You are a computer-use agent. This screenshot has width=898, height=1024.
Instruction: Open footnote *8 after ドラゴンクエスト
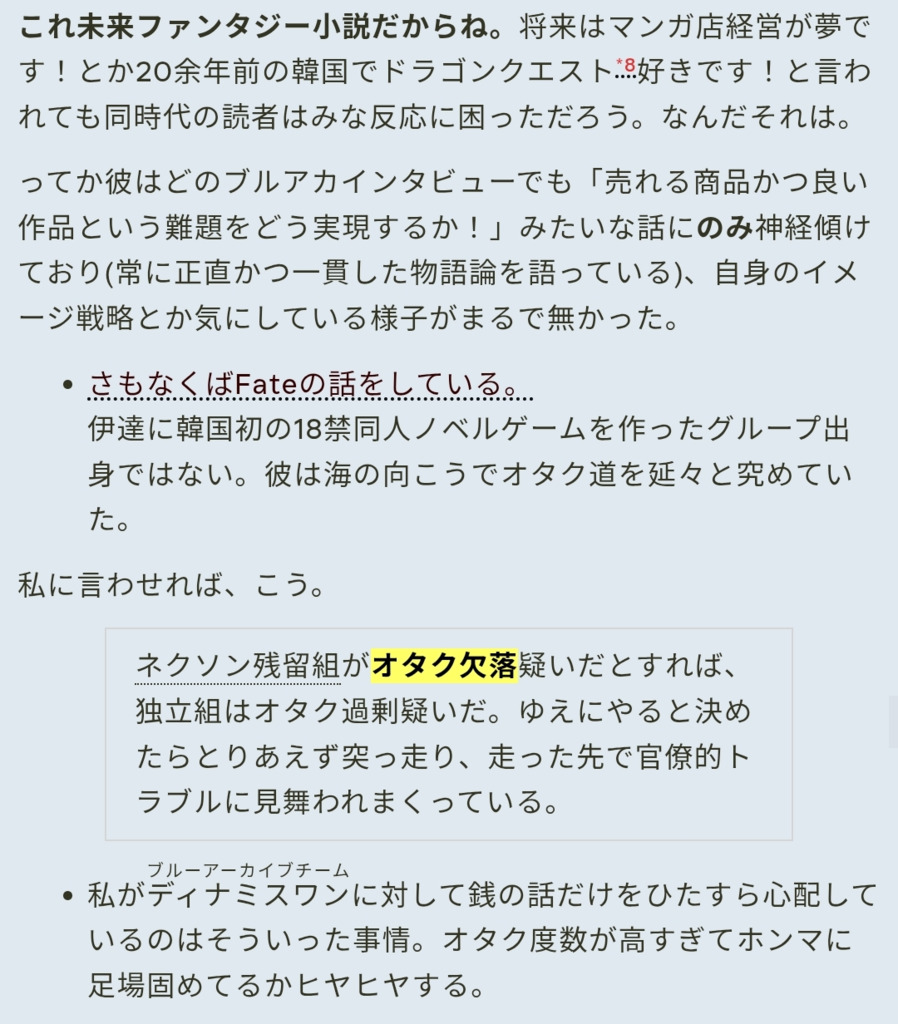626,67
